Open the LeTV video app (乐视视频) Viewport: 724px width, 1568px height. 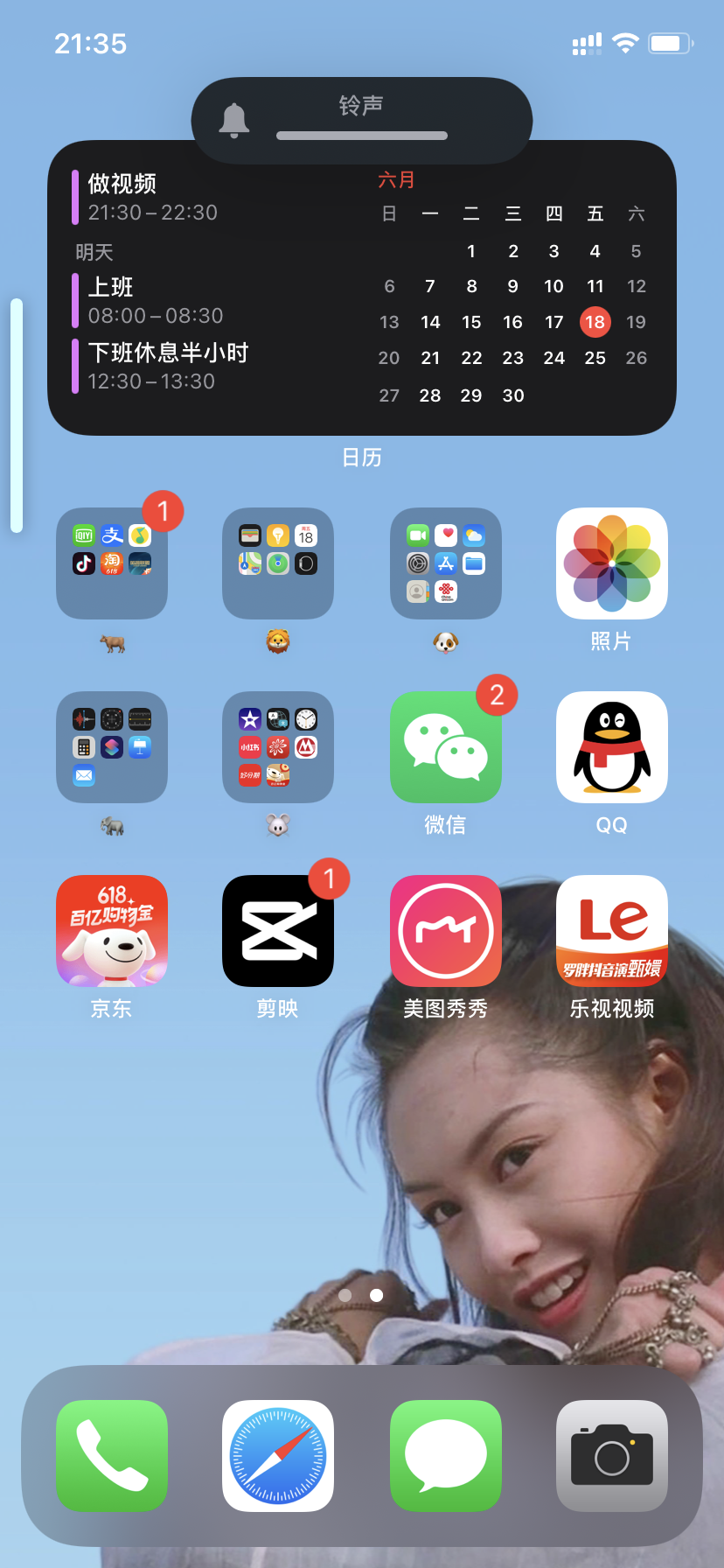click(x=611, y=931)
